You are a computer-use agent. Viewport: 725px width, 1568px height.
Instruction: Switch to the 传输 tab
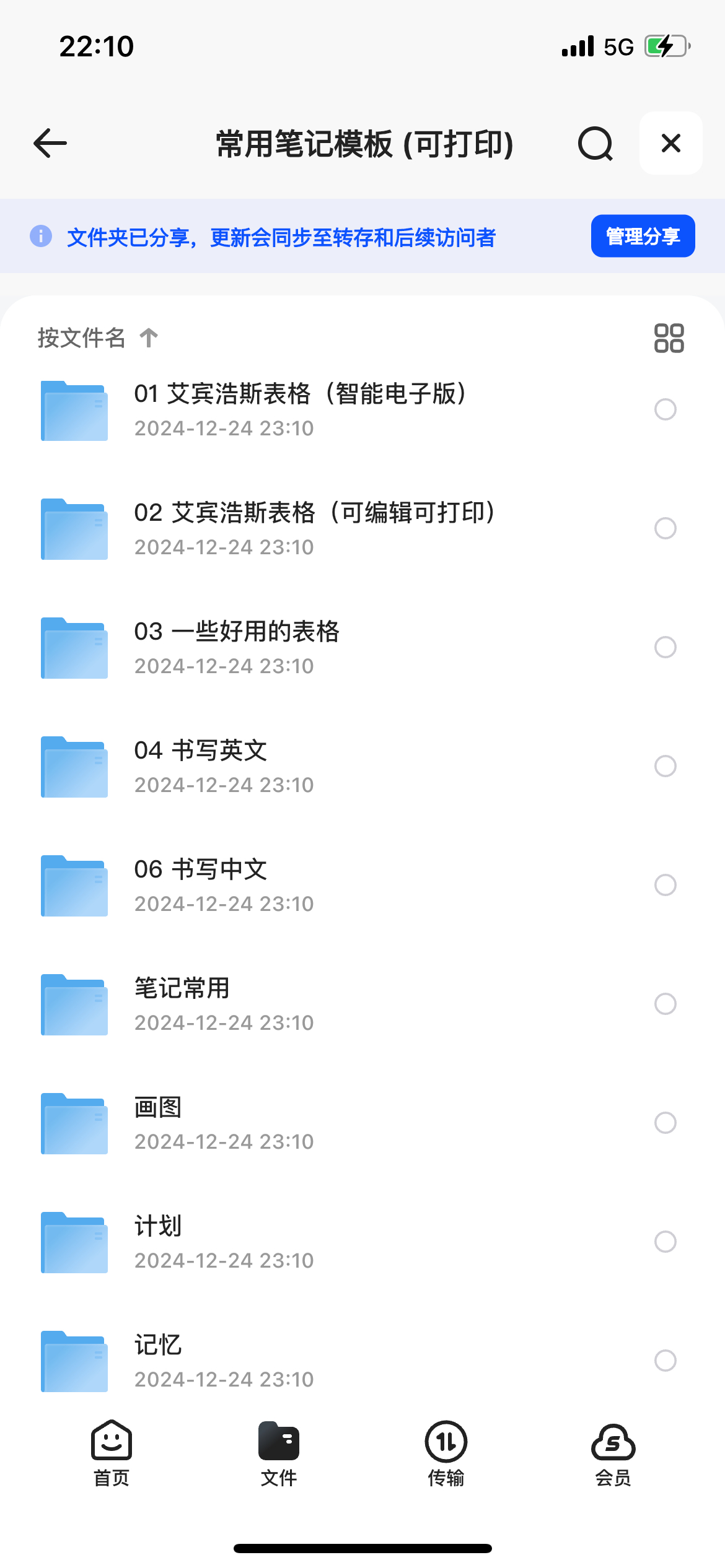click(446, 1453)
